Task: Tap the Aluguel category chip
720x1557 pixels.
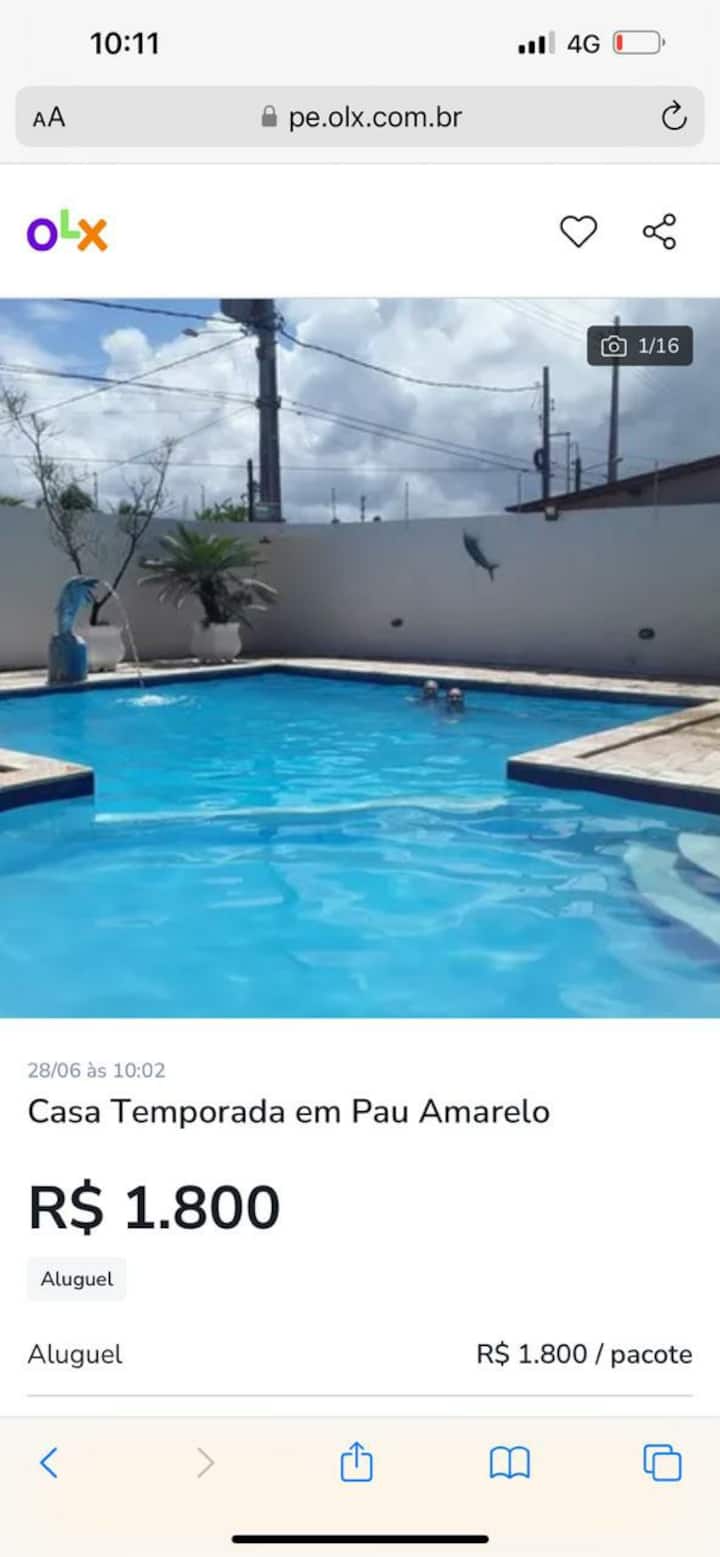Action: tap(77, 1279)
